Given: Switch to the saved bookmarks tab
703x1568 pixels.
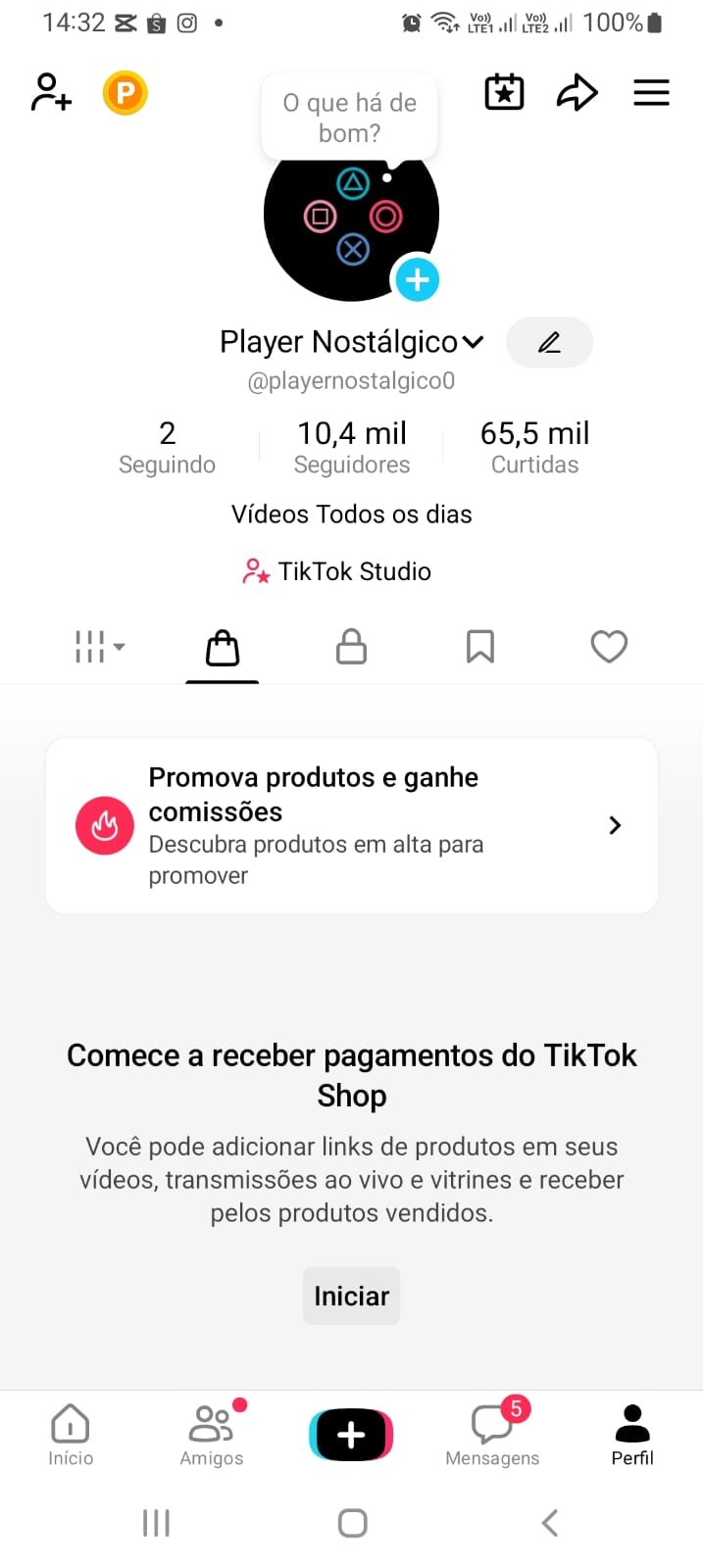Looking at the screenshot, I should click(480, 647).
